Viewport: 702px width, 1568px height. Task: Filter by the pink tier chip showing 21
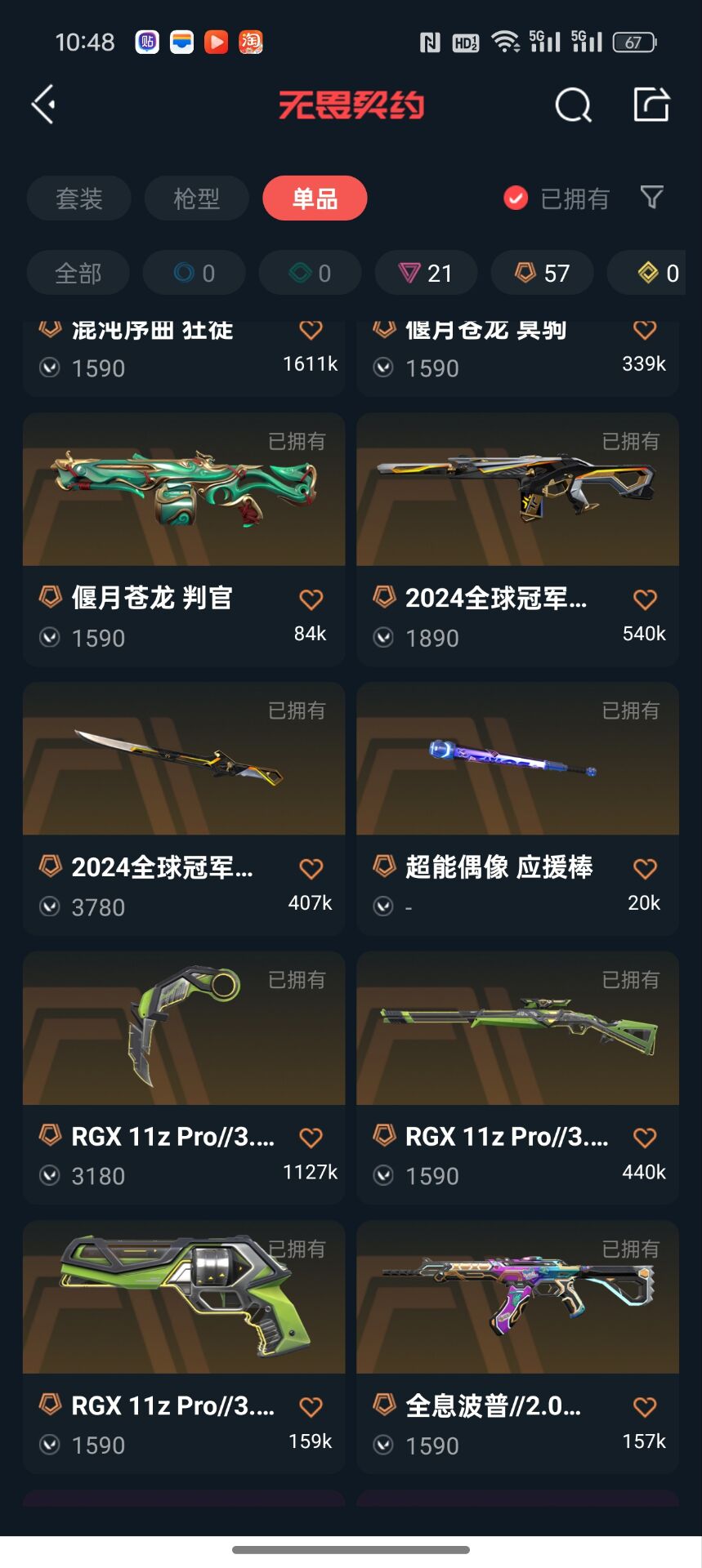(426, 273)
